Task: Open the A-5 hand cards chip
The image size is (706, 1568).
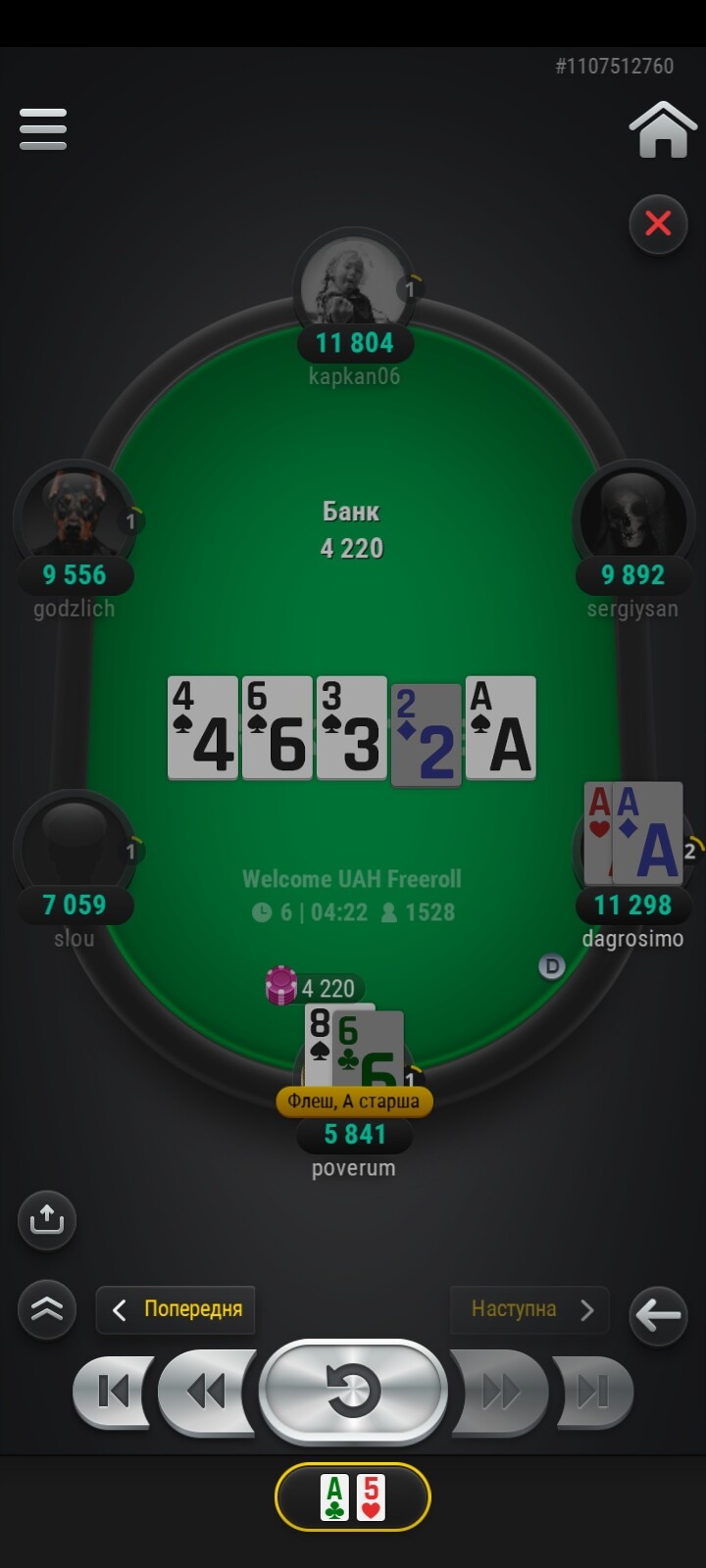Action: click(353, 1497)
